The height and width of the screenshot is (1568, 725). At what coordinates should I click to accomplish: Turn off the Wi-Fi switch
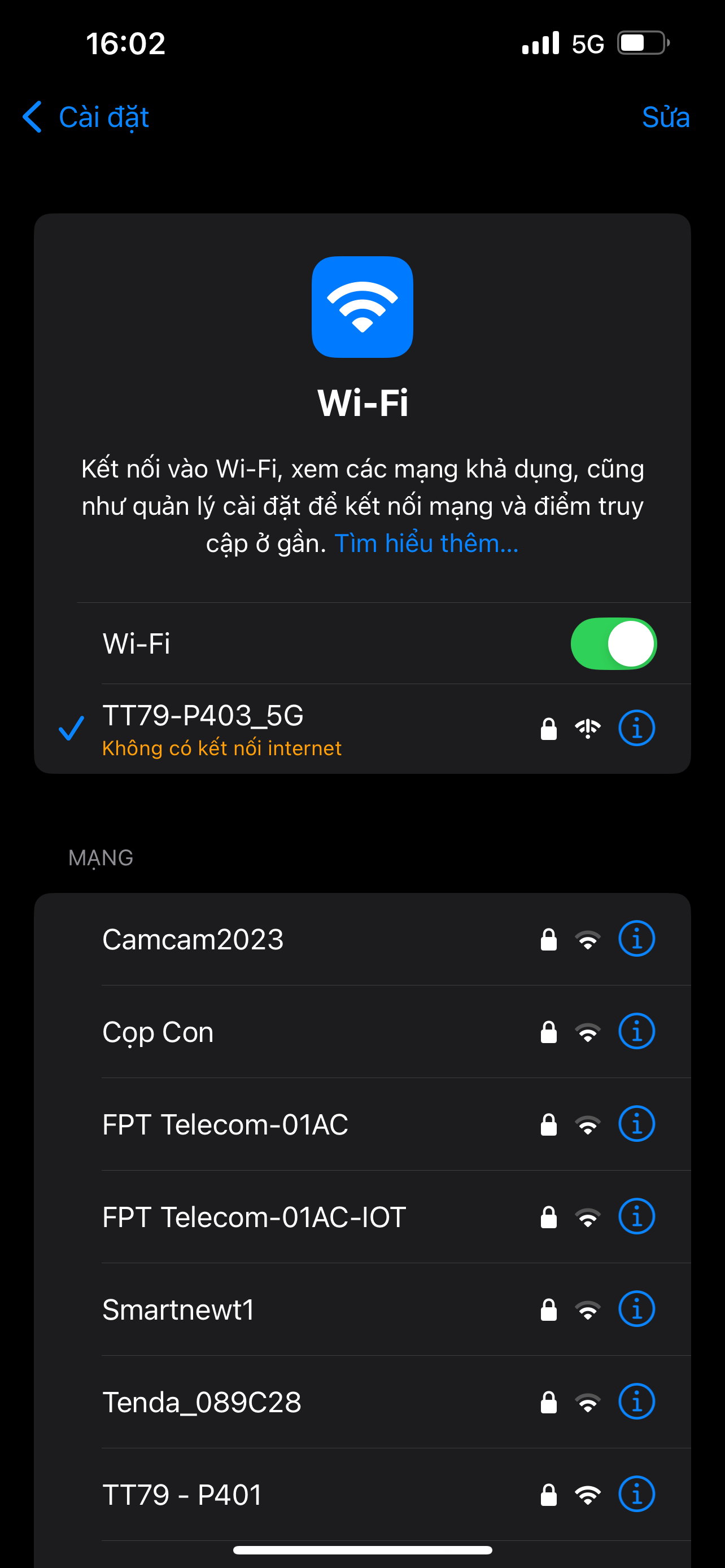613,644
